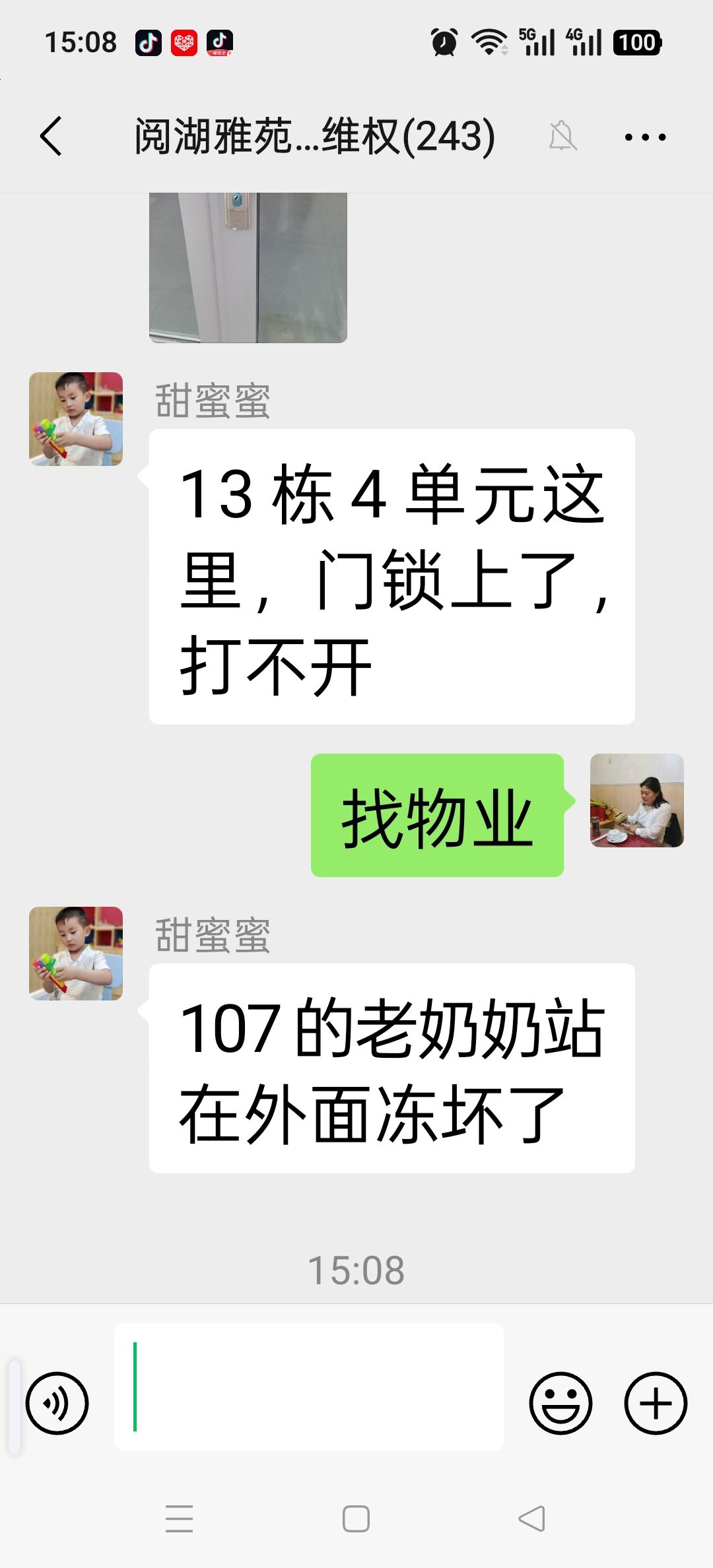Screen dimensions: 713x1568
Task: Open the system recent apps button
Action: (179, 1519)
